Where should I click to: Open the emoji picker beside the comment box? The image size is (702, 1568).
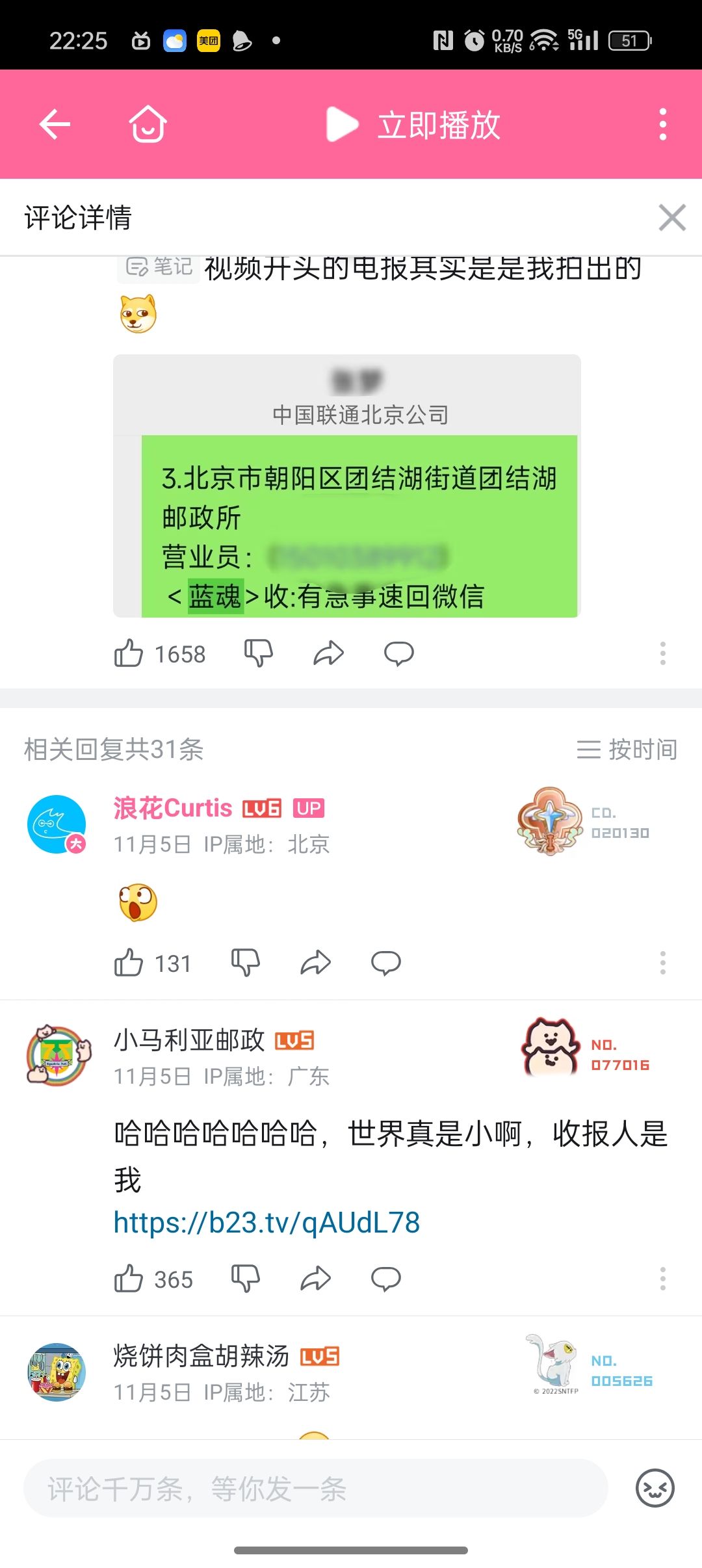click(655, 1489)
